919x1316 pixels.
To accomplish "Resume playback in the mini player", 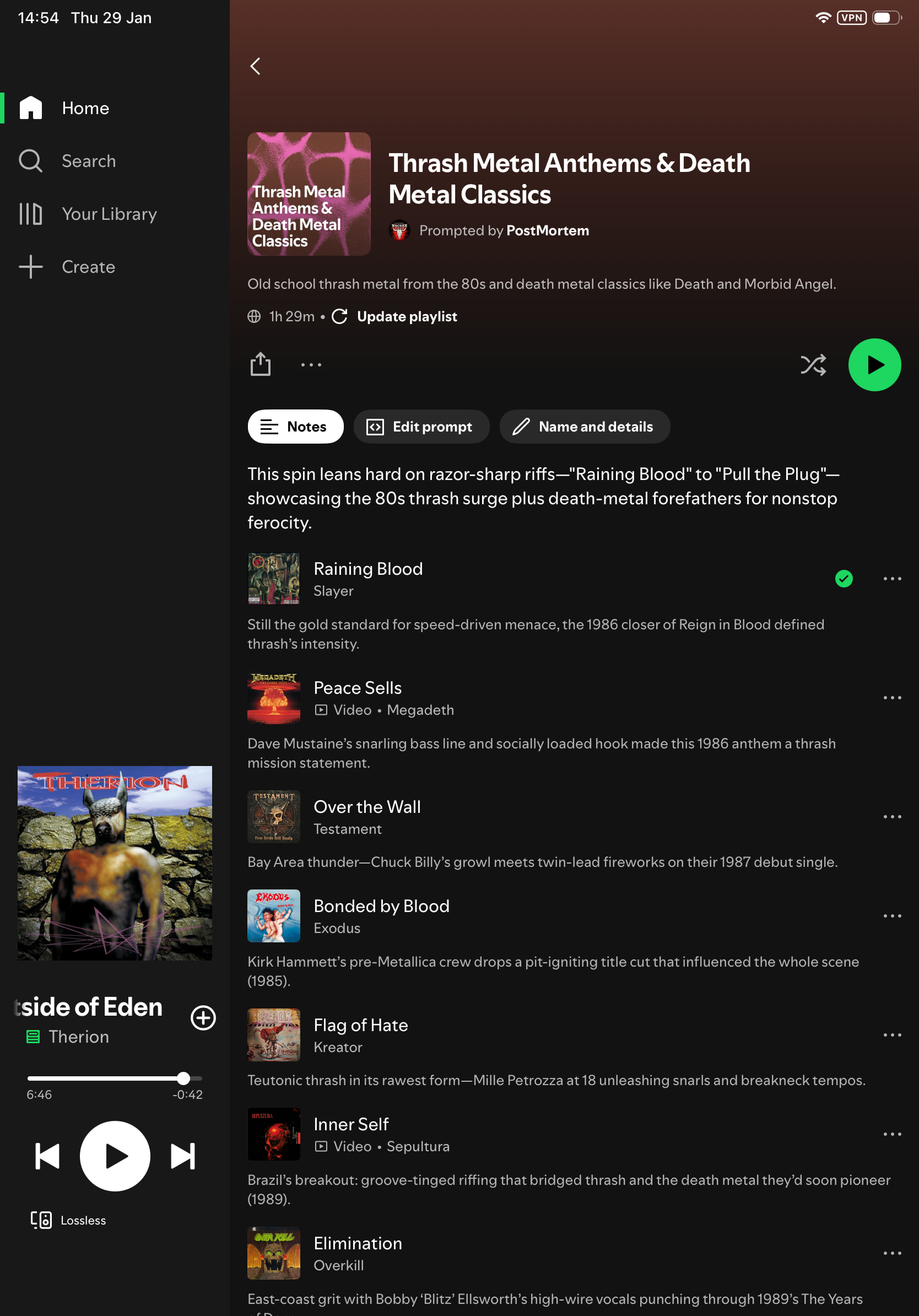I will (115, 1156).
